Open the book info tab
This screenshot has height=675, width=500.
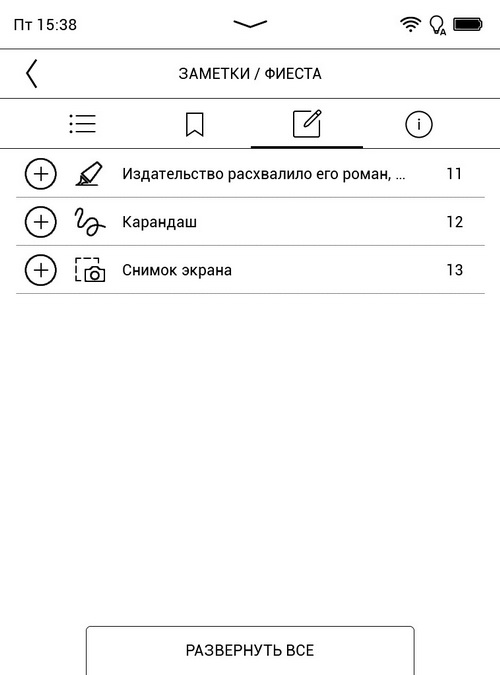point(419,124)
